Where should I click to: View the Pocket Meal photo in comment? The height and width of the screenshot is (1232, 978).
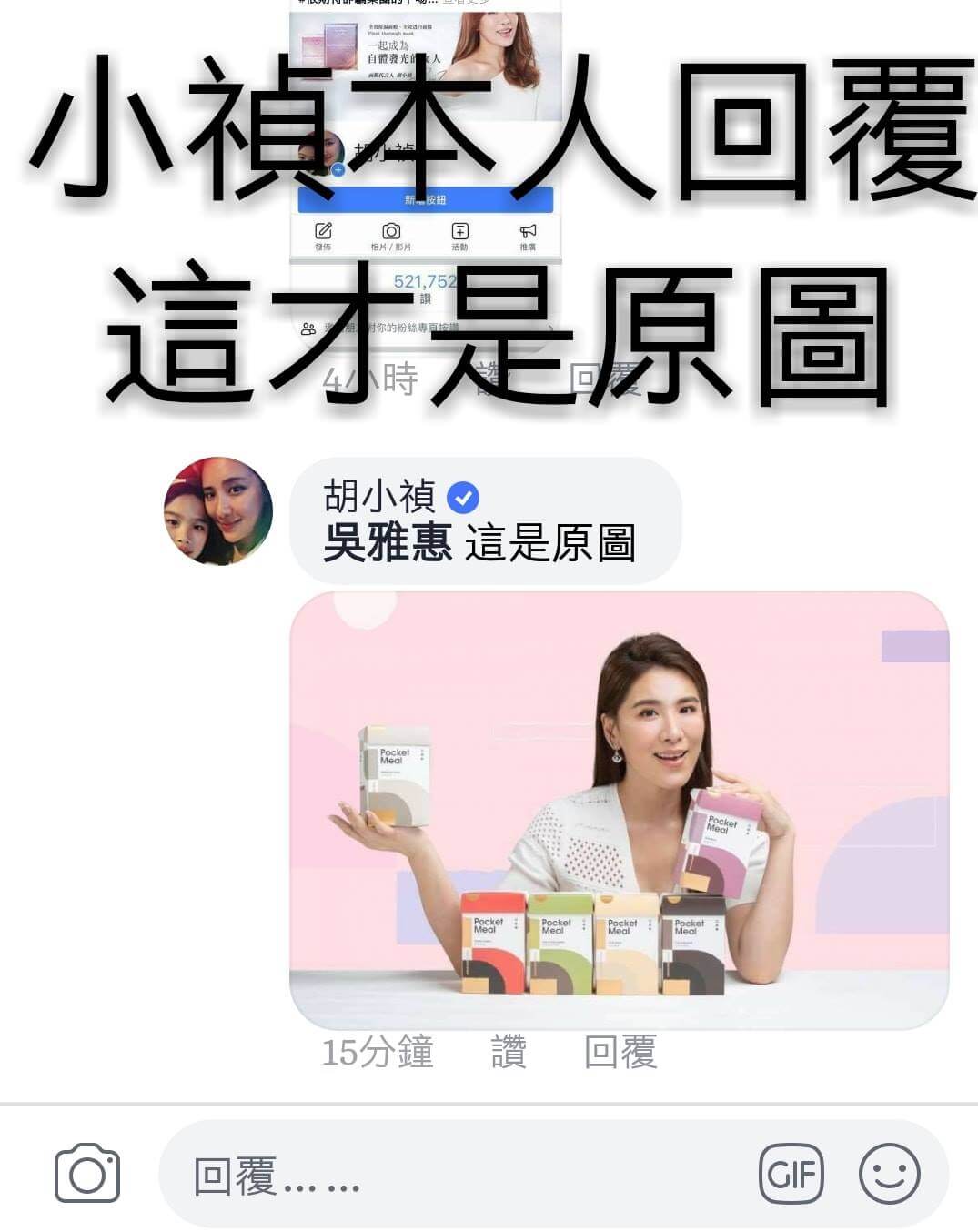click(619, 810)
